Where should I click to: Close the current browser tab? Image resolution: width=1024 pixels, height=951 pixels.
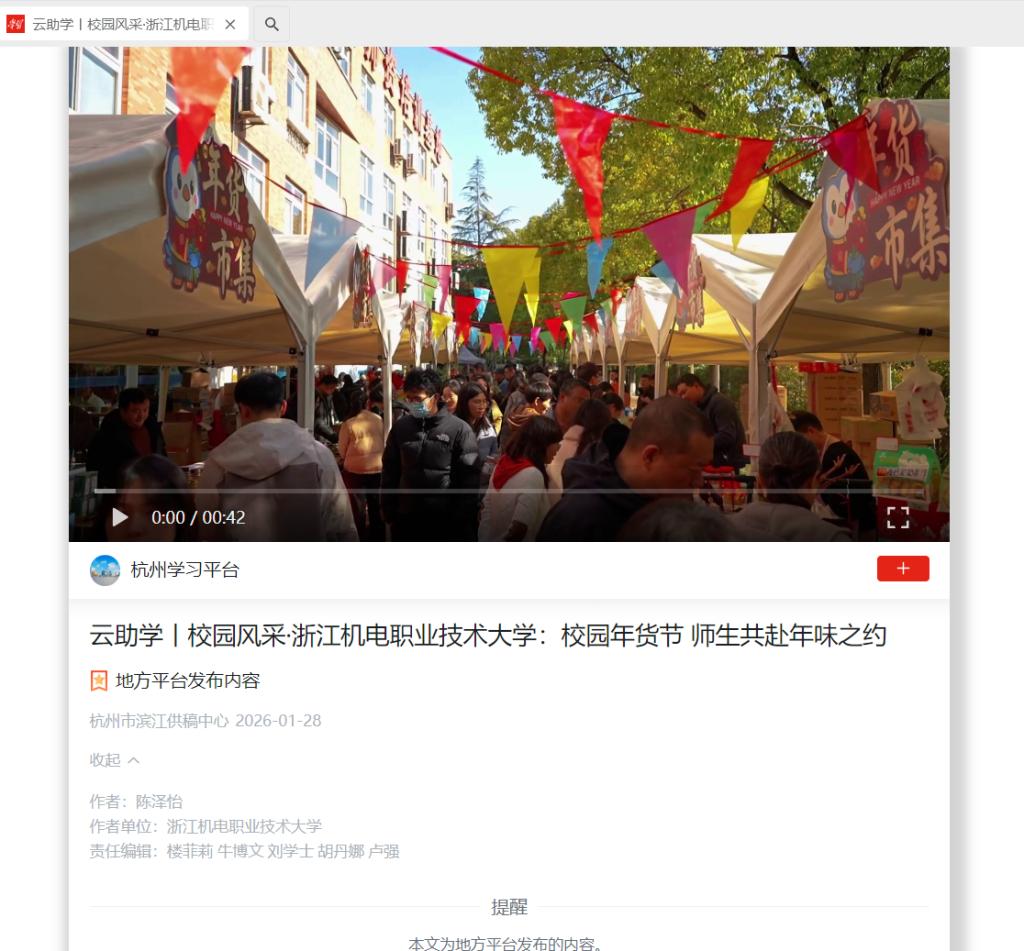pyautogui.click(x=230, y=24)
